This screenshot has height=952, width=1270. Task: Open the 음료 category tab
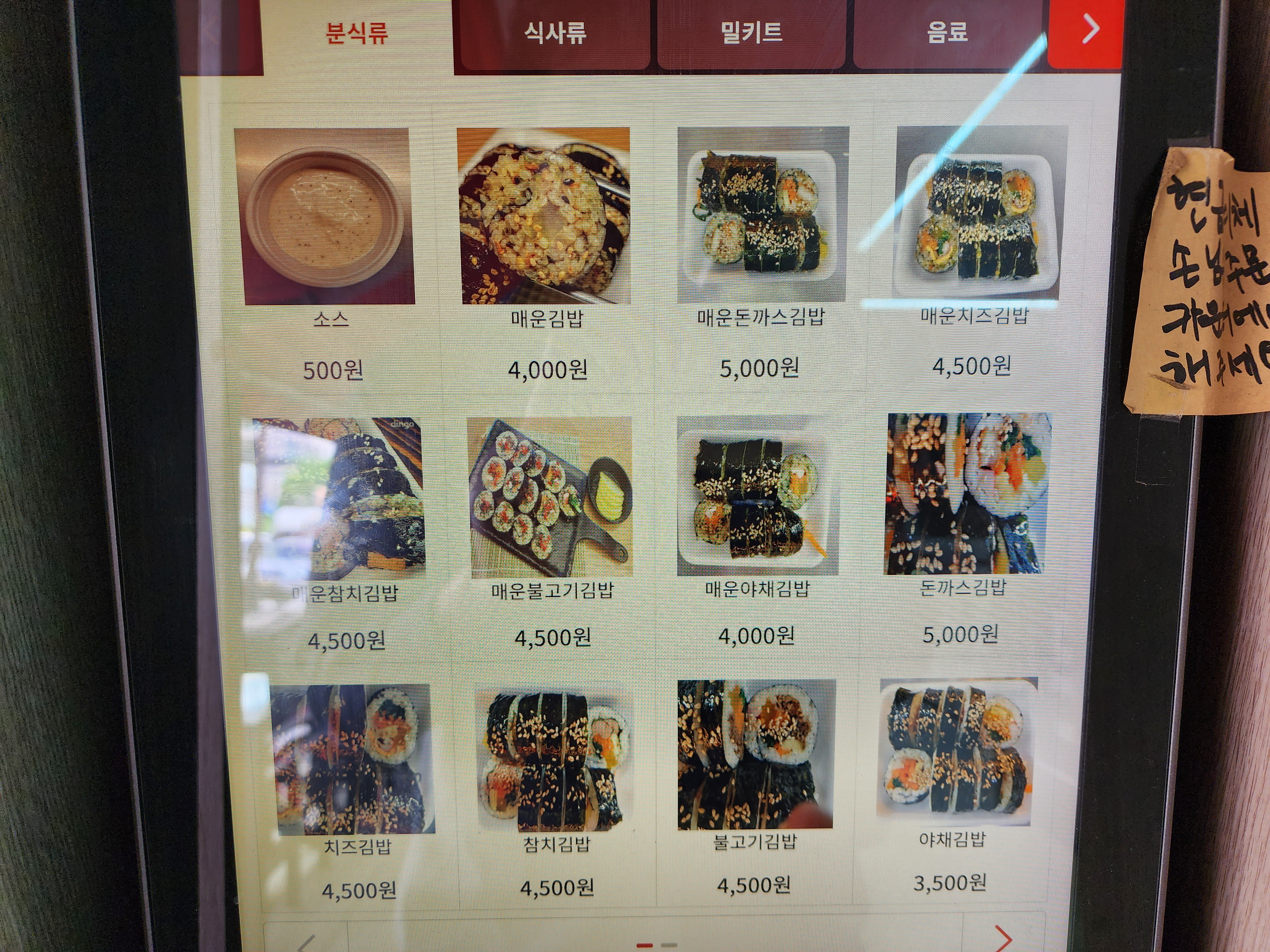(x=947, y=32)
